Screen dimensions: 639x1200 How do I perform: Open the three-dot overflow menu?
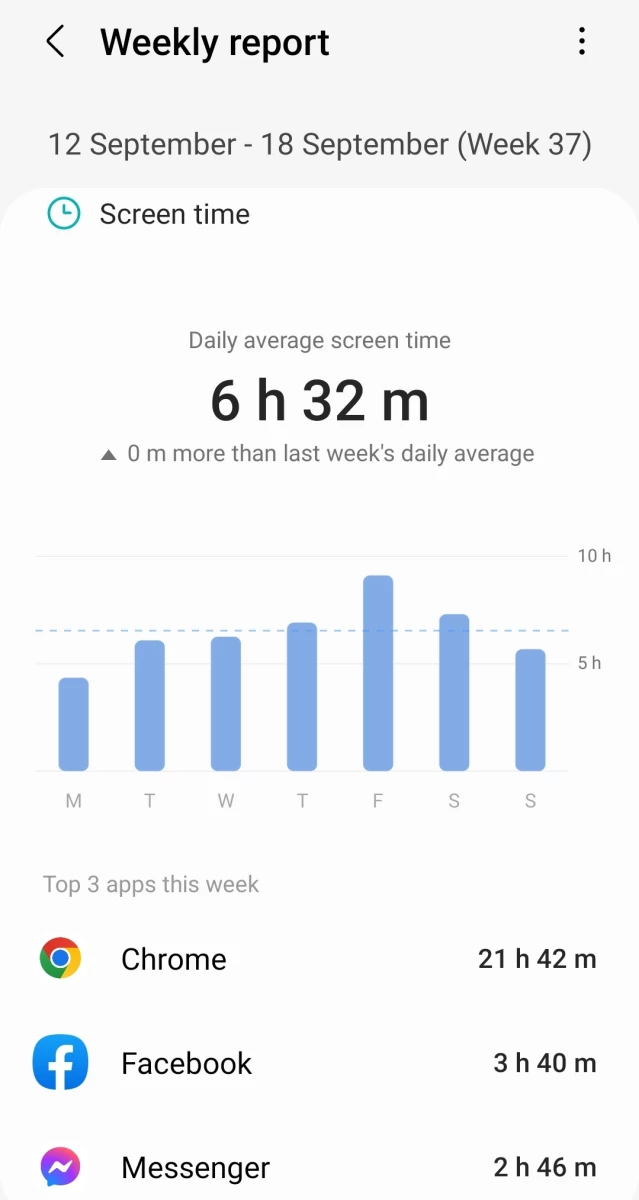[x=581, y=42]
